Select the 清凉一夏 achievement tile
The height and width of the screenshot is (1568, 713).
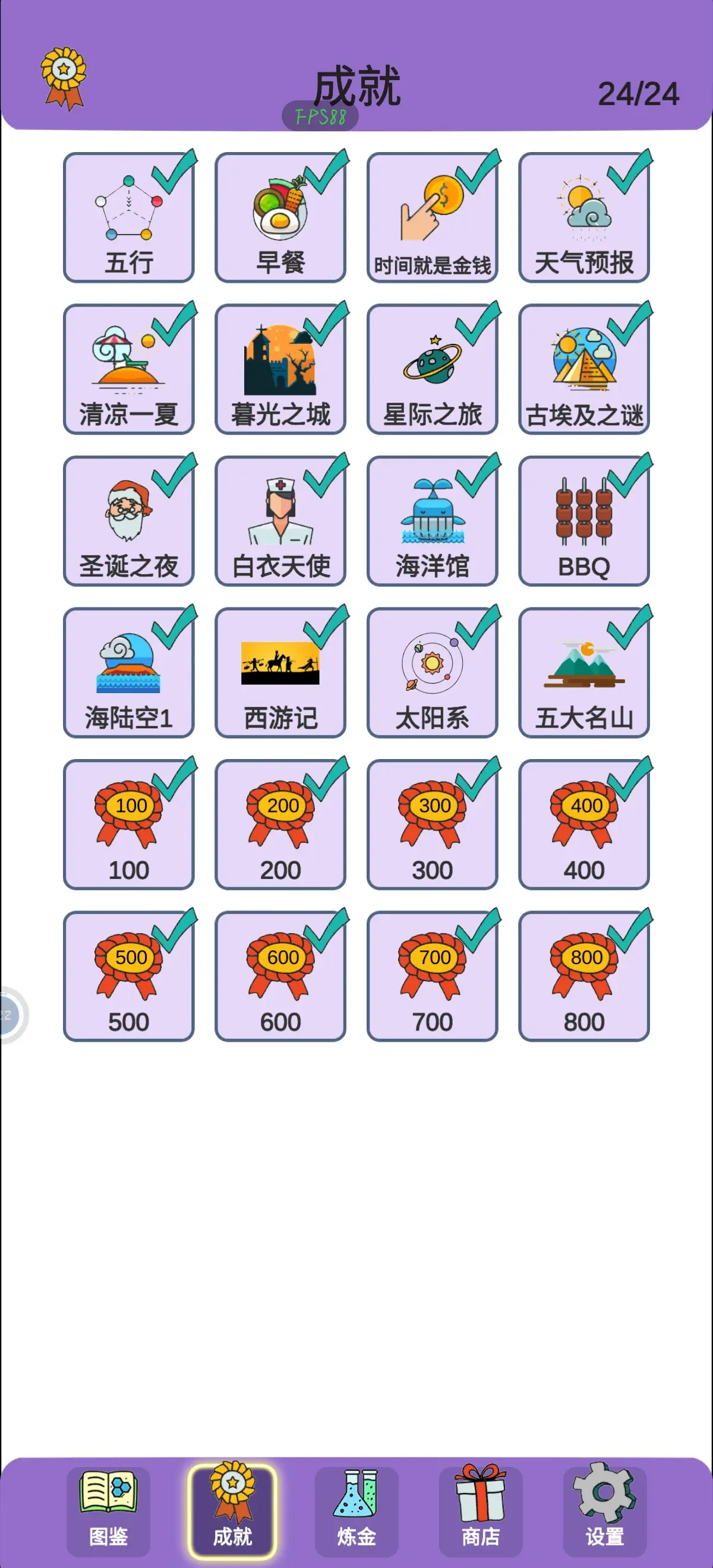(x=128, y=369)
